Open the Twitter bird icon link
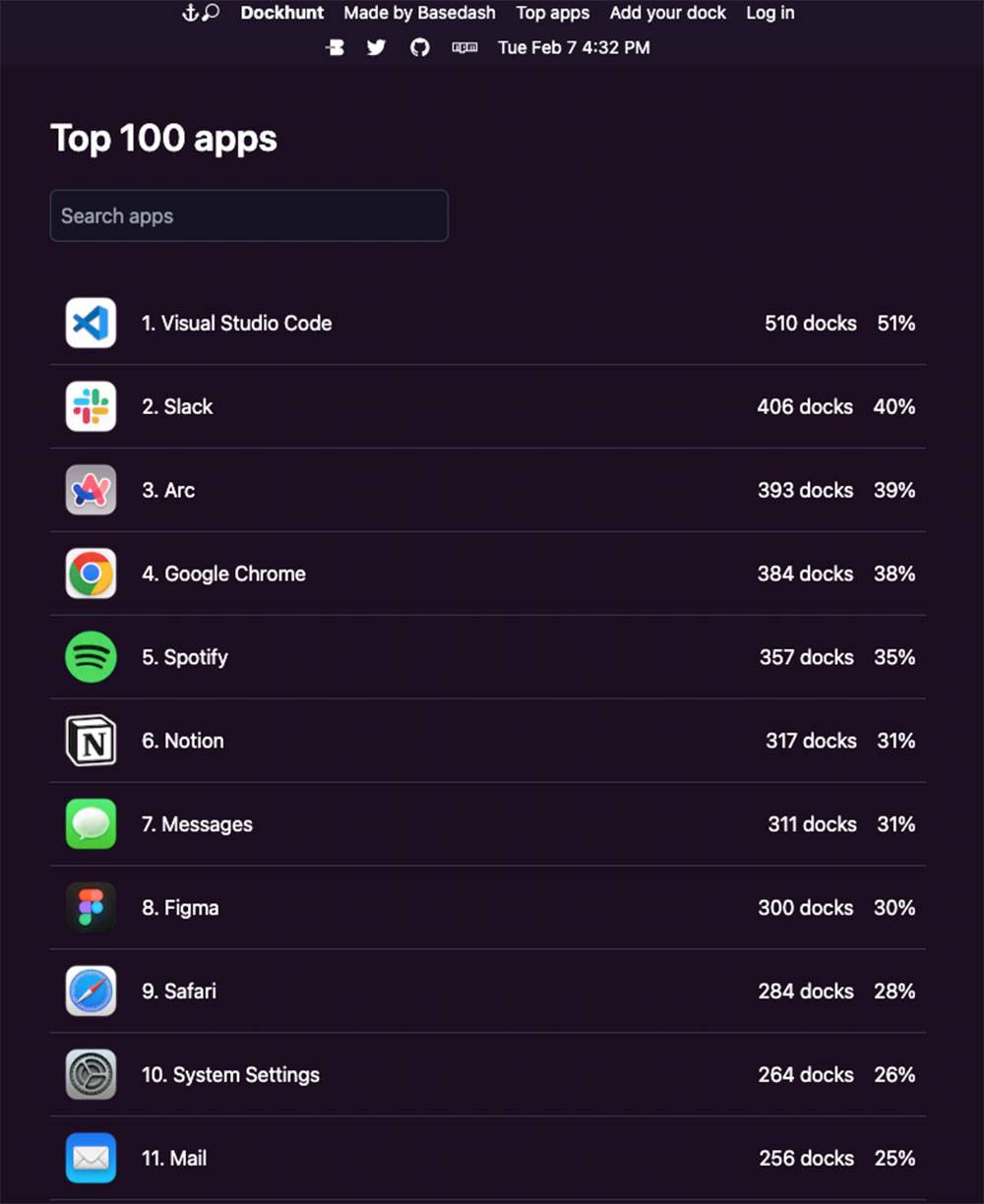The image size is (984, 1204). click(376, 47)
